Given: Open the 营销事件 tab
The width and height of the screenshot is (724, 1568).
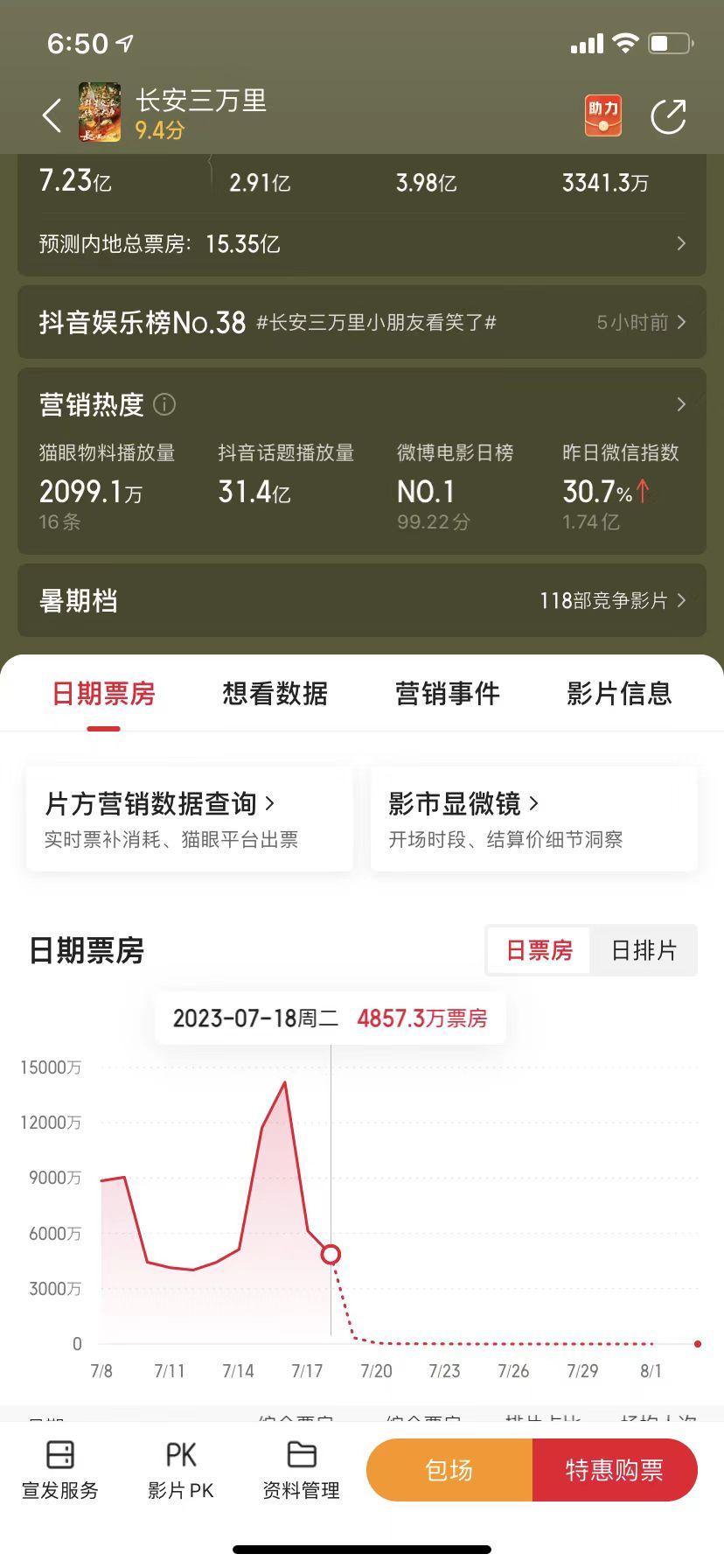Looking at the screenshot, I should tap(447, 693).
